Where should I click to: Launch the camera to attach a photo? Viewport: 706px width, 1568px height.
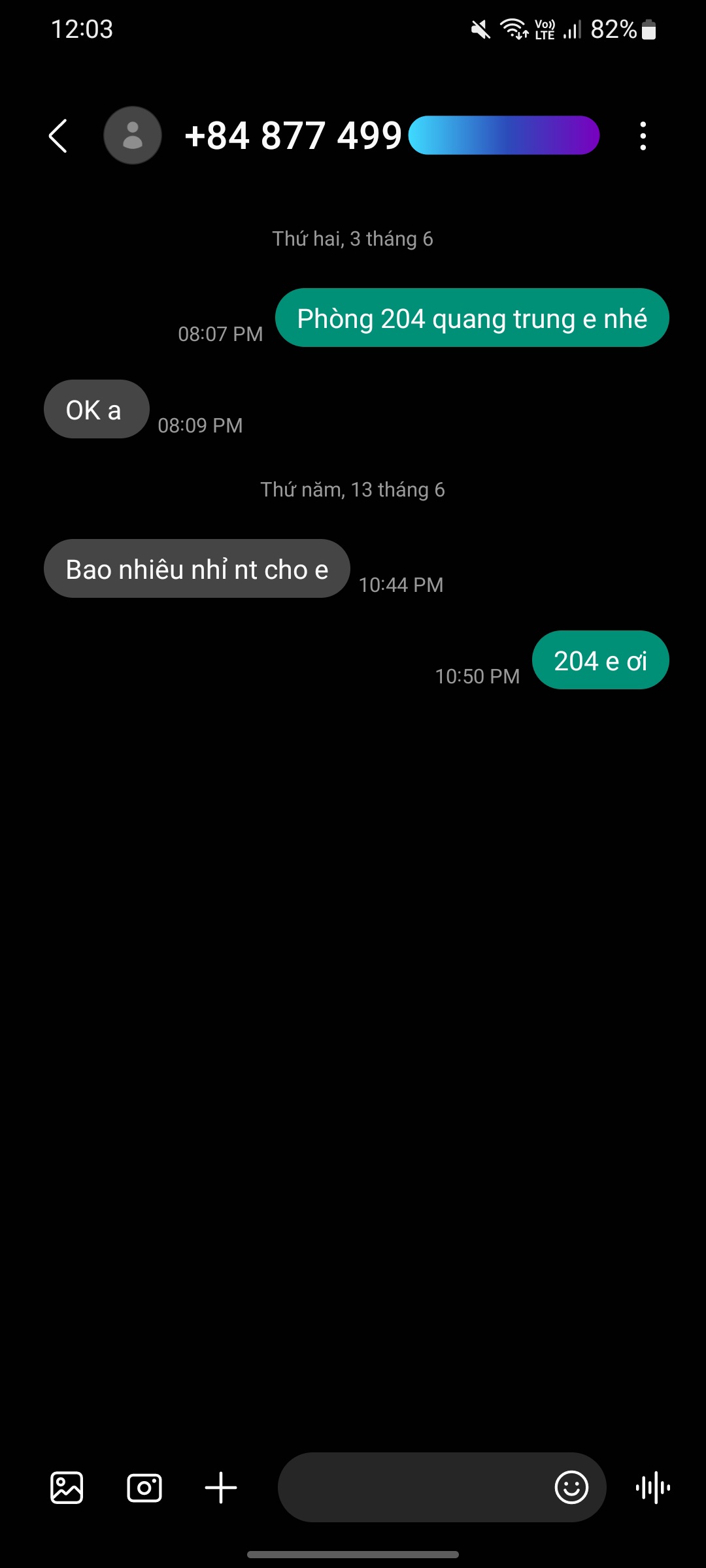tap(144, 1488)
